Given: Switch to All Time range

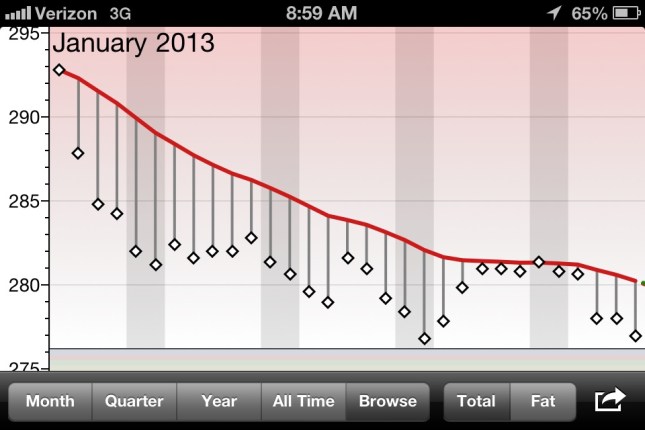Looking at the screenshot, I should (303, 401).
